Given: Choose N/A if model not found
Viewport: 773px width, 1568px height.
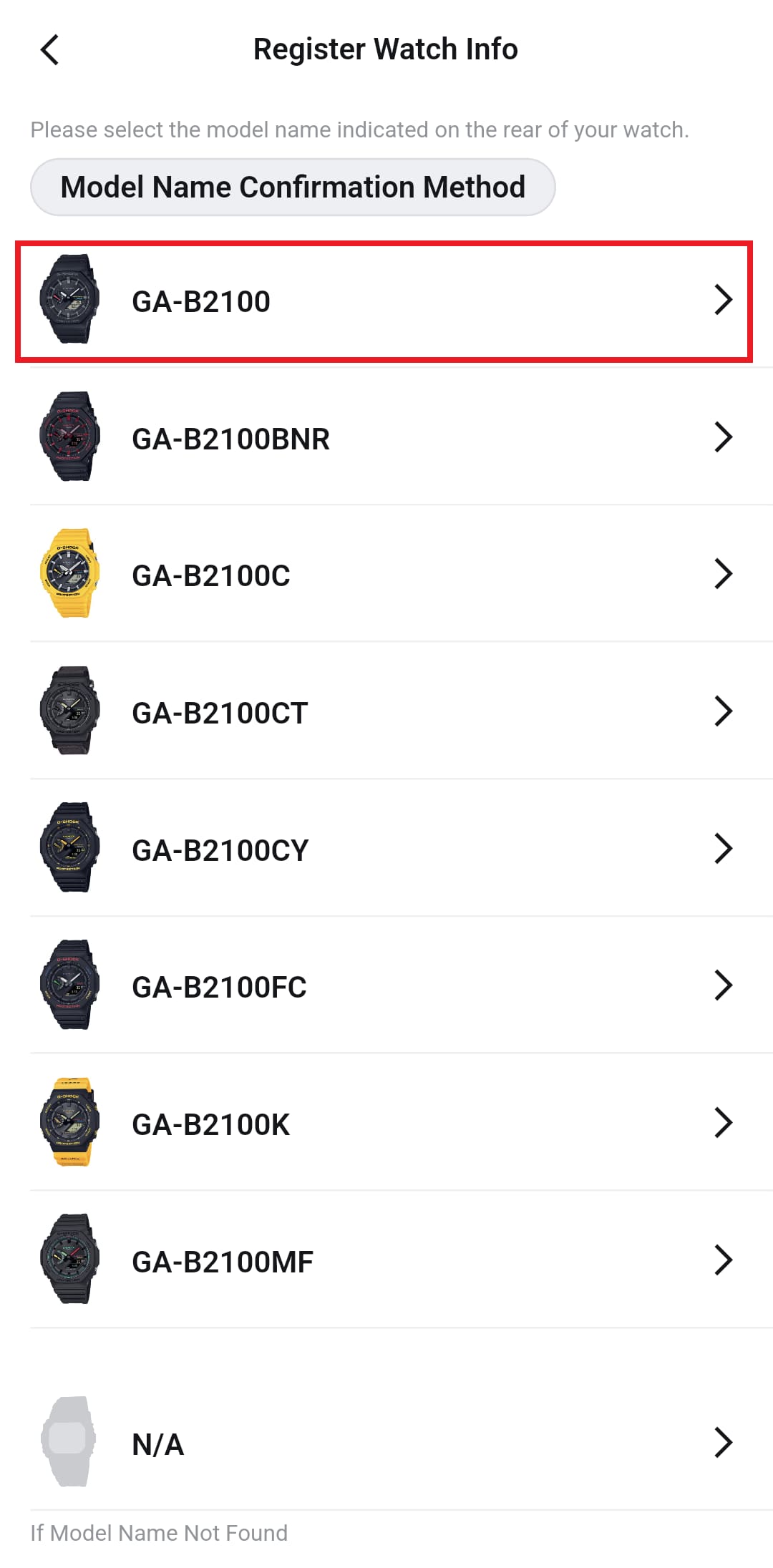Looking at the screenshot, I should [386, 1443].
